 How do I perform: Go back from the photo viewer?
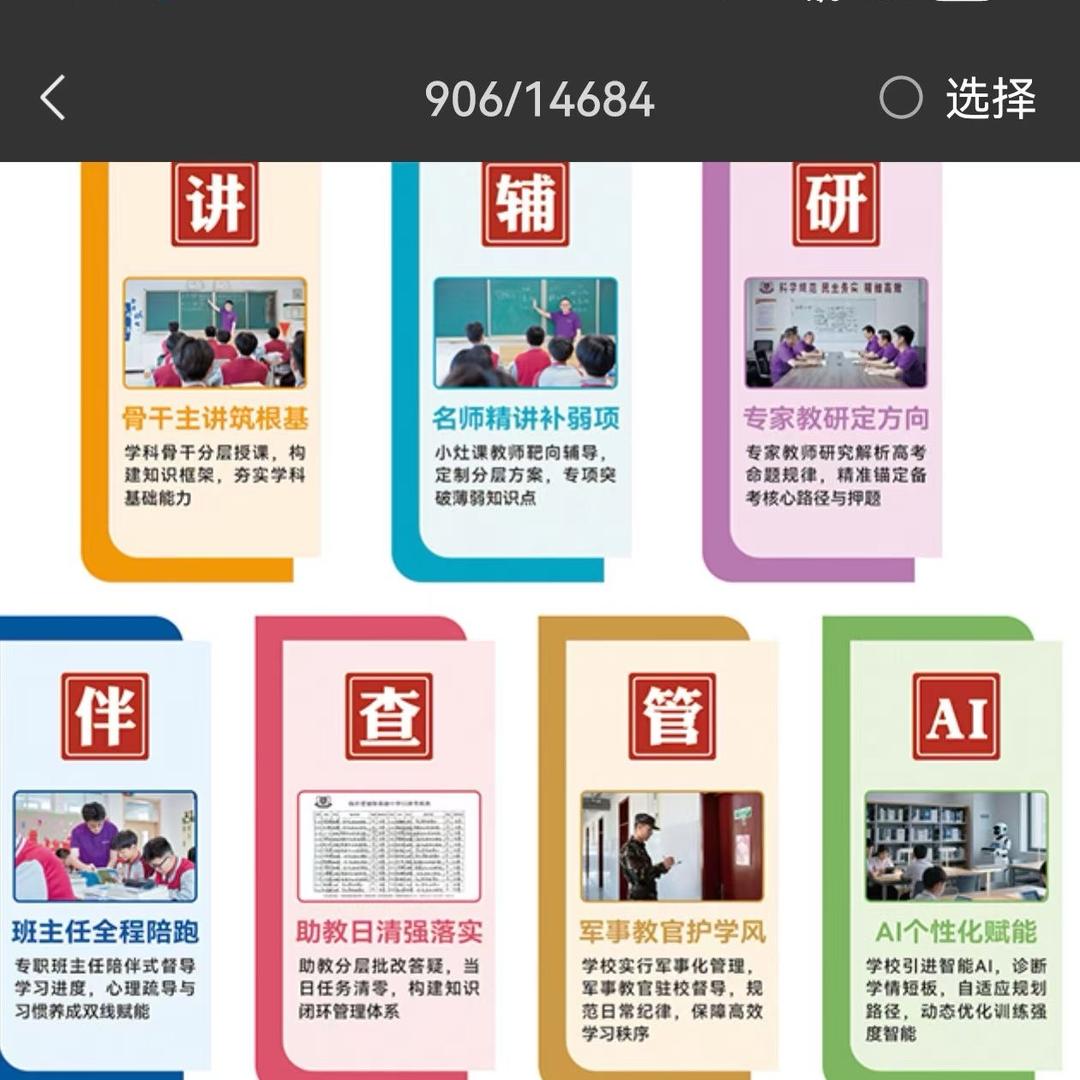53,99
